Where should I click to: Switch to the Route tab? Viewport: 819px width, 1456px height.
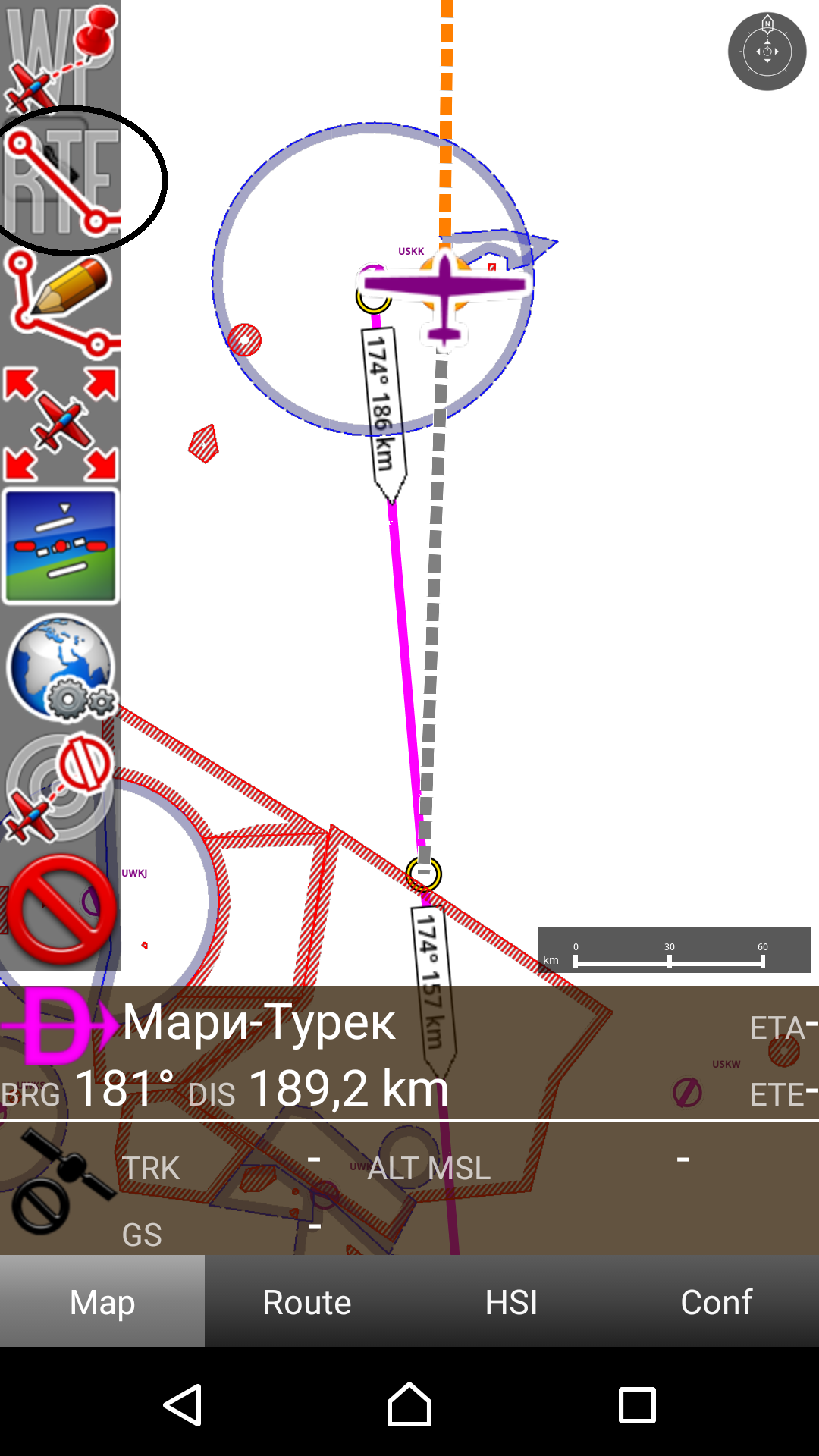307,1301
